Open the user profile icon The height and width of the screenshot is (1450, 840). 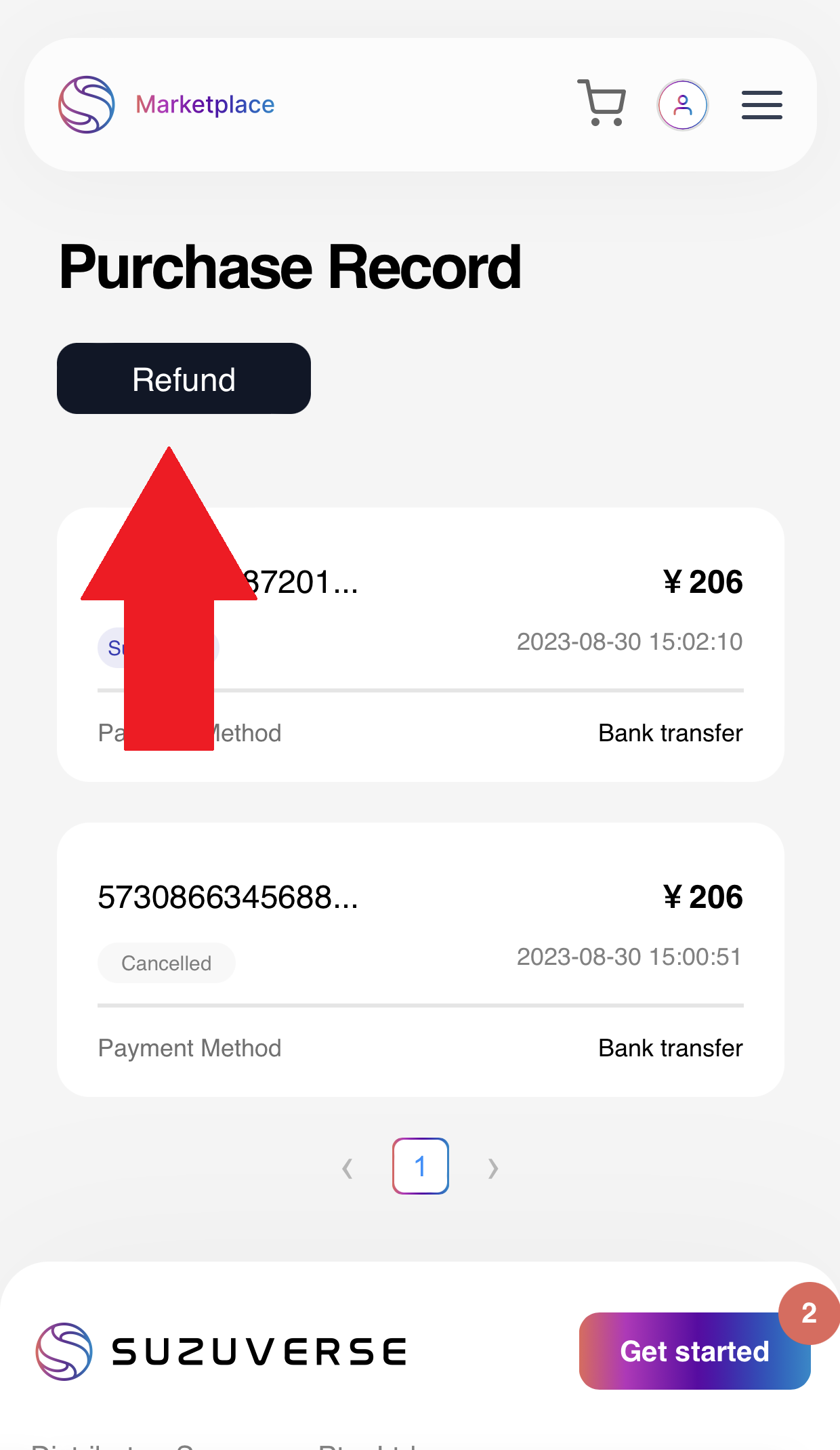[x=682, y=105]
